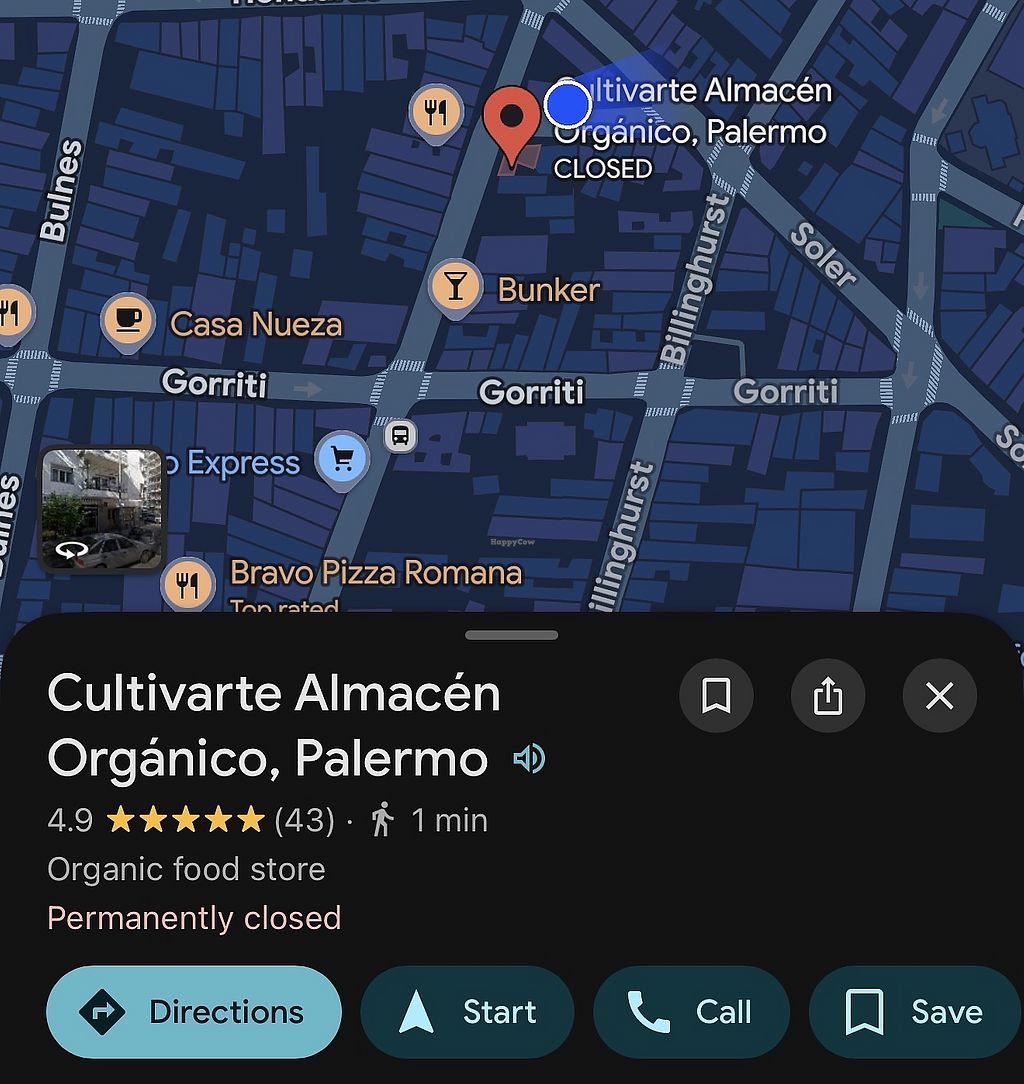The image size is (1024, 1084).
Task: Hear the place name pronounced
Action: 529,760
